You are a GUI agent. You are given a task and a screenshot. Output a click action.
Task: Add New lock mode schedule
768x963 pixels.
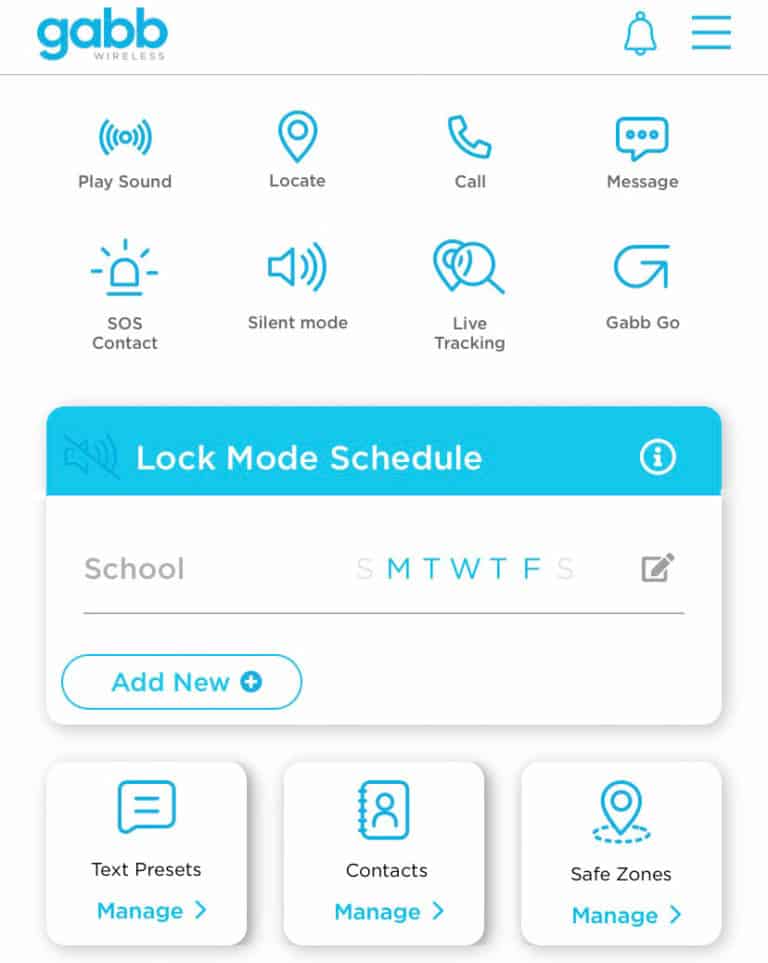tap(182, 682)
